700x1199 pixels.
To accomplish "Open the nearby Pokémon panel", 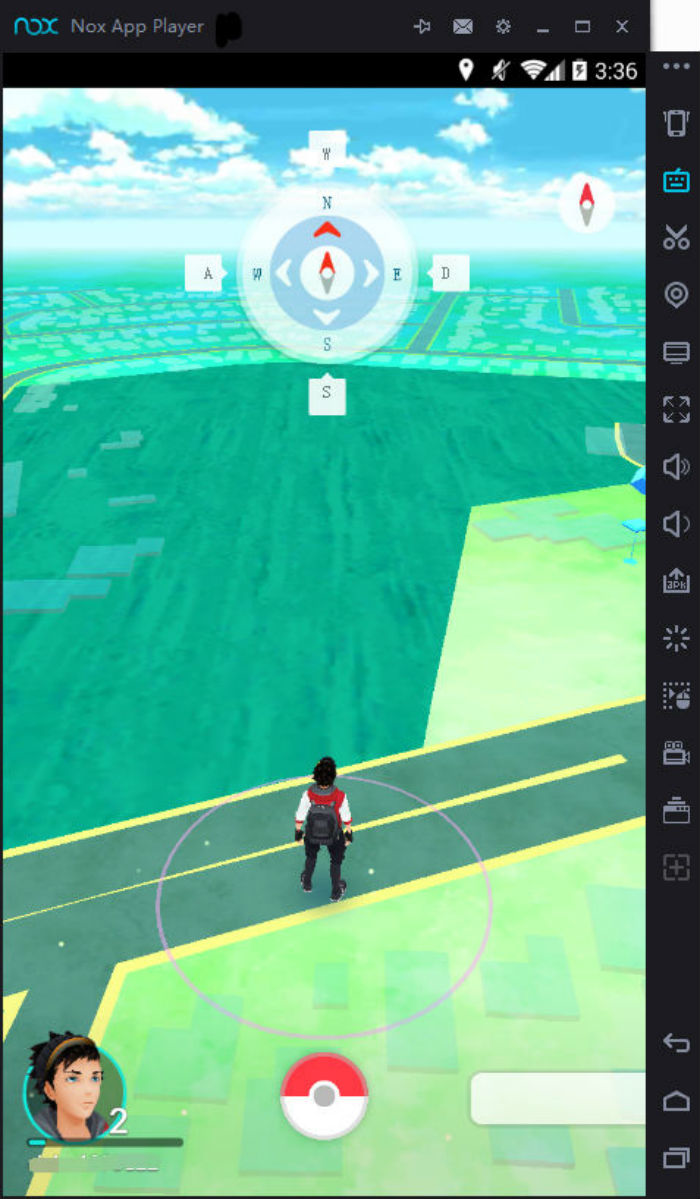I will tap(558, 1099).
